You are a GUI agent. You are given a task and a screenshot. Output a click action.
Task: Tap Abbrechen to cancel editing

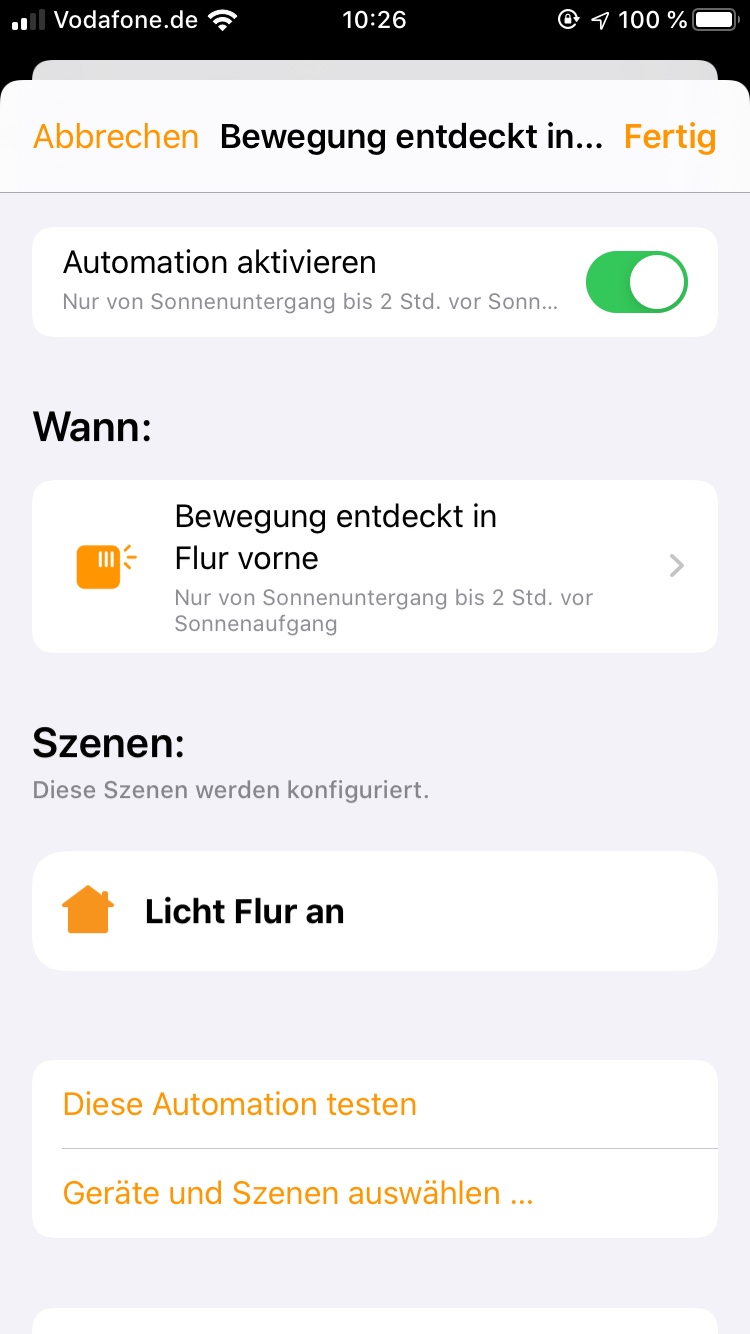[x=116, y=137]
